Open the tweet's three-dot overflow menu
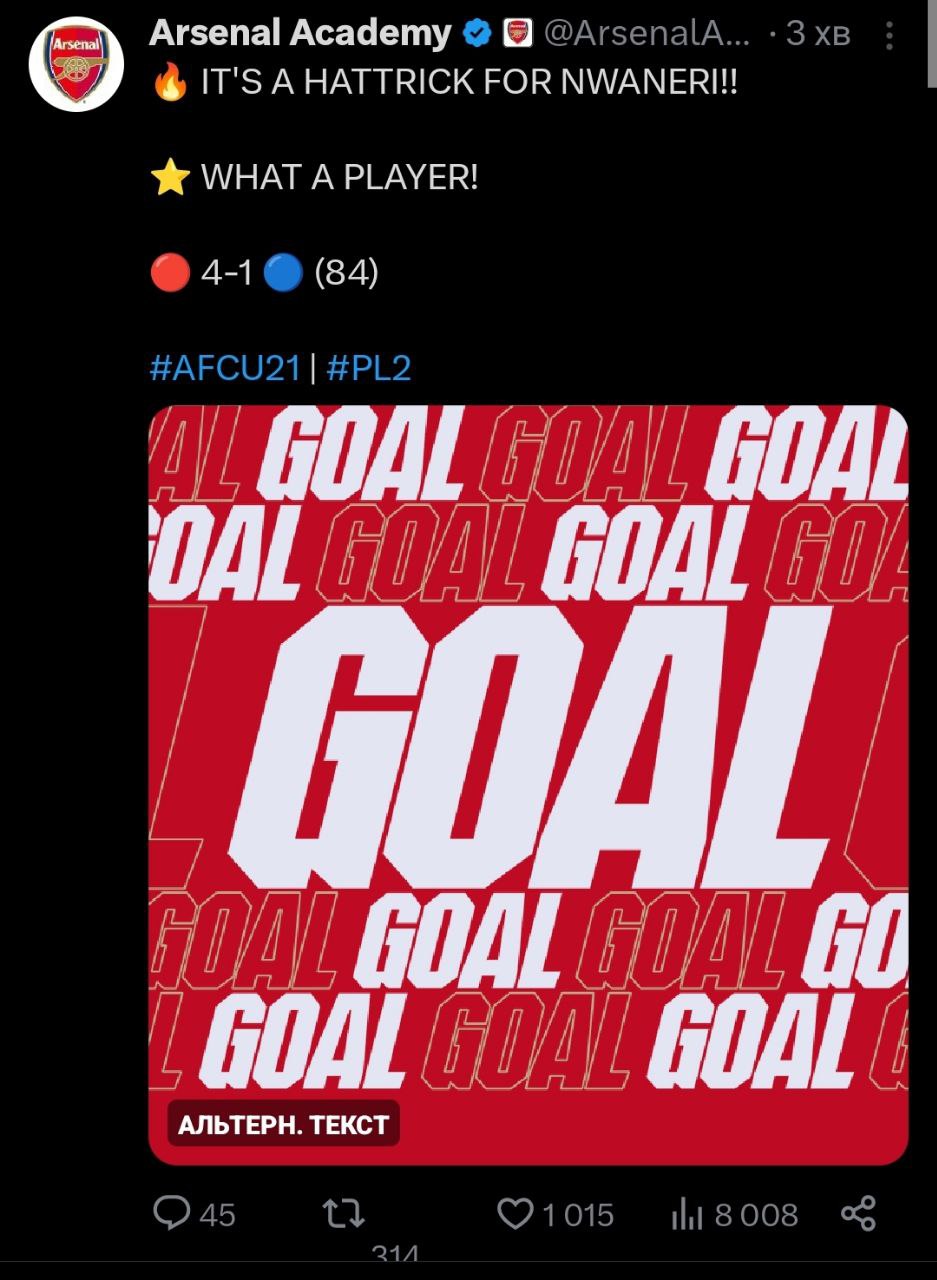937x1280 pixels. pyautogui.click(x=890, y=35)
